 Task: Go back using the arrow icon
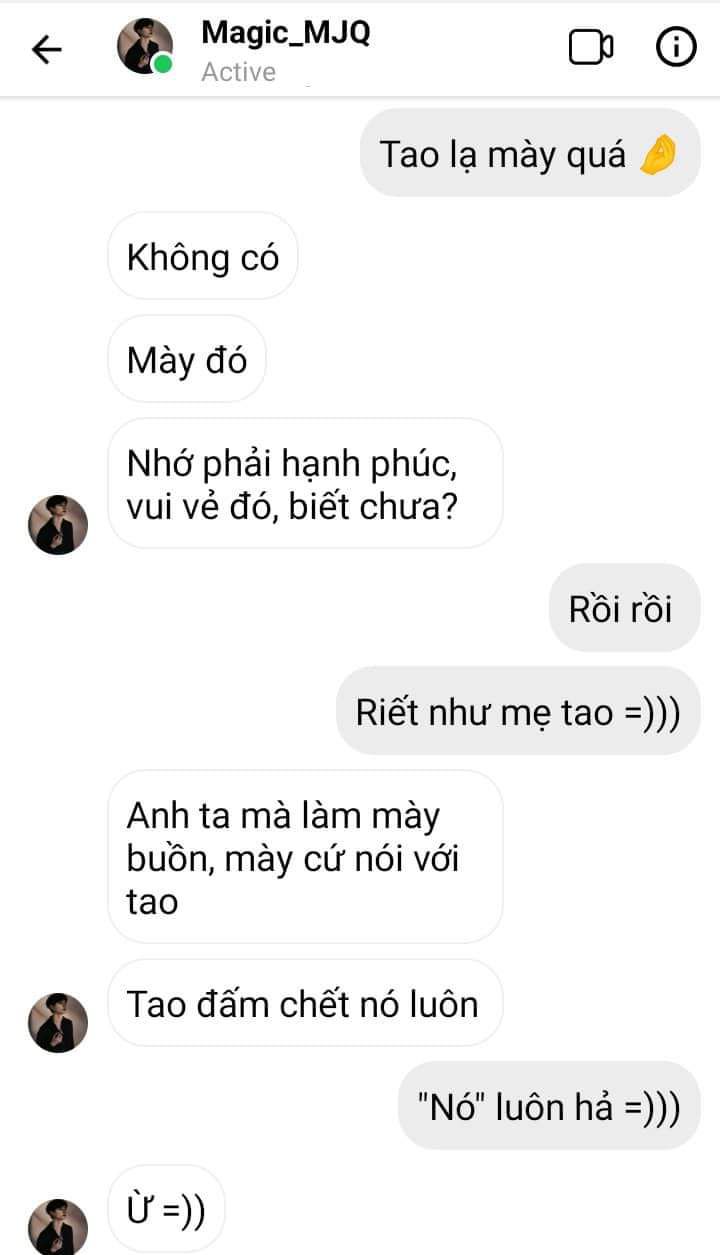click(x=47, y=50)
